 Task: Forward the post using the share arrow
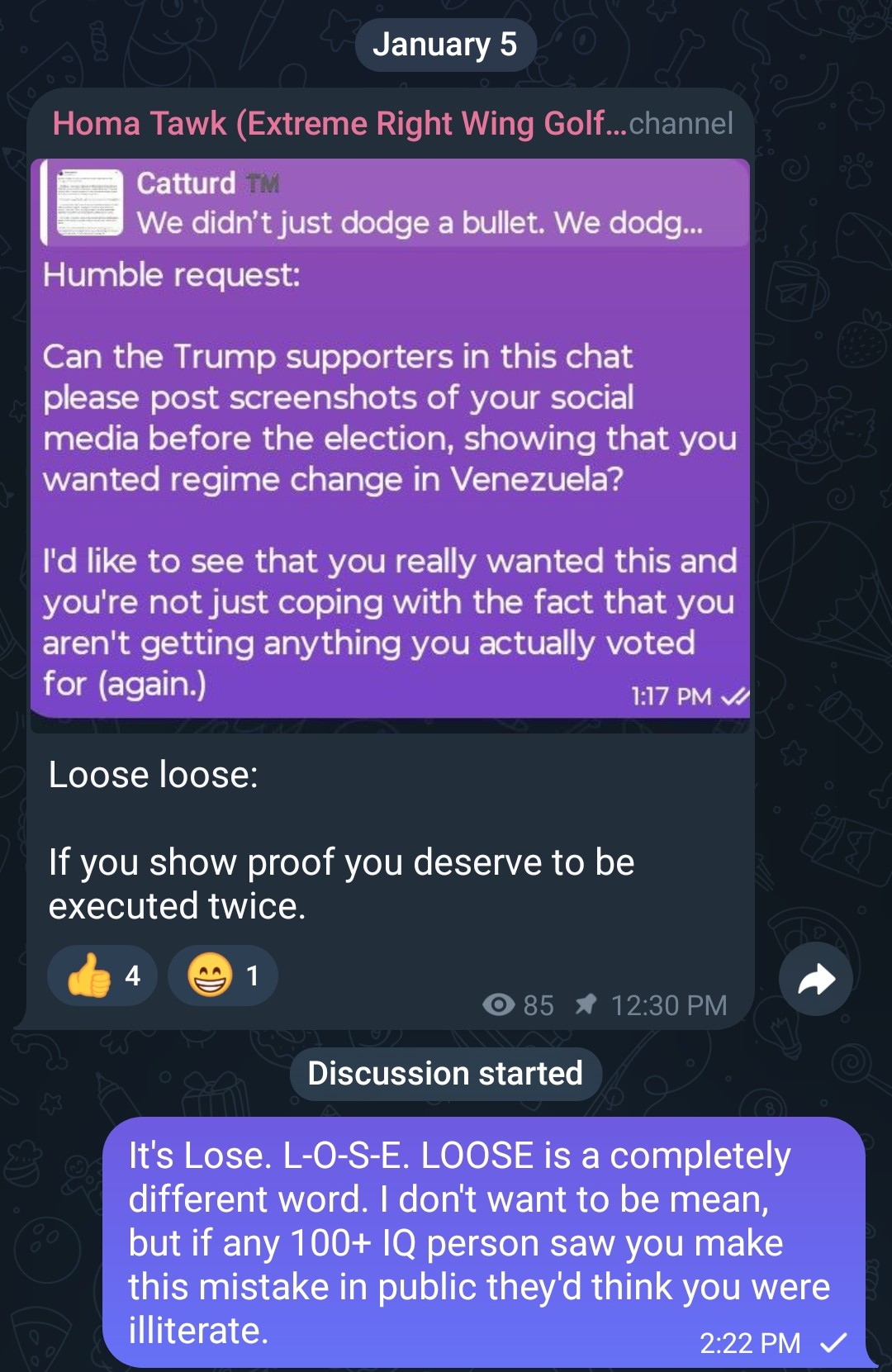coord(815,979)
